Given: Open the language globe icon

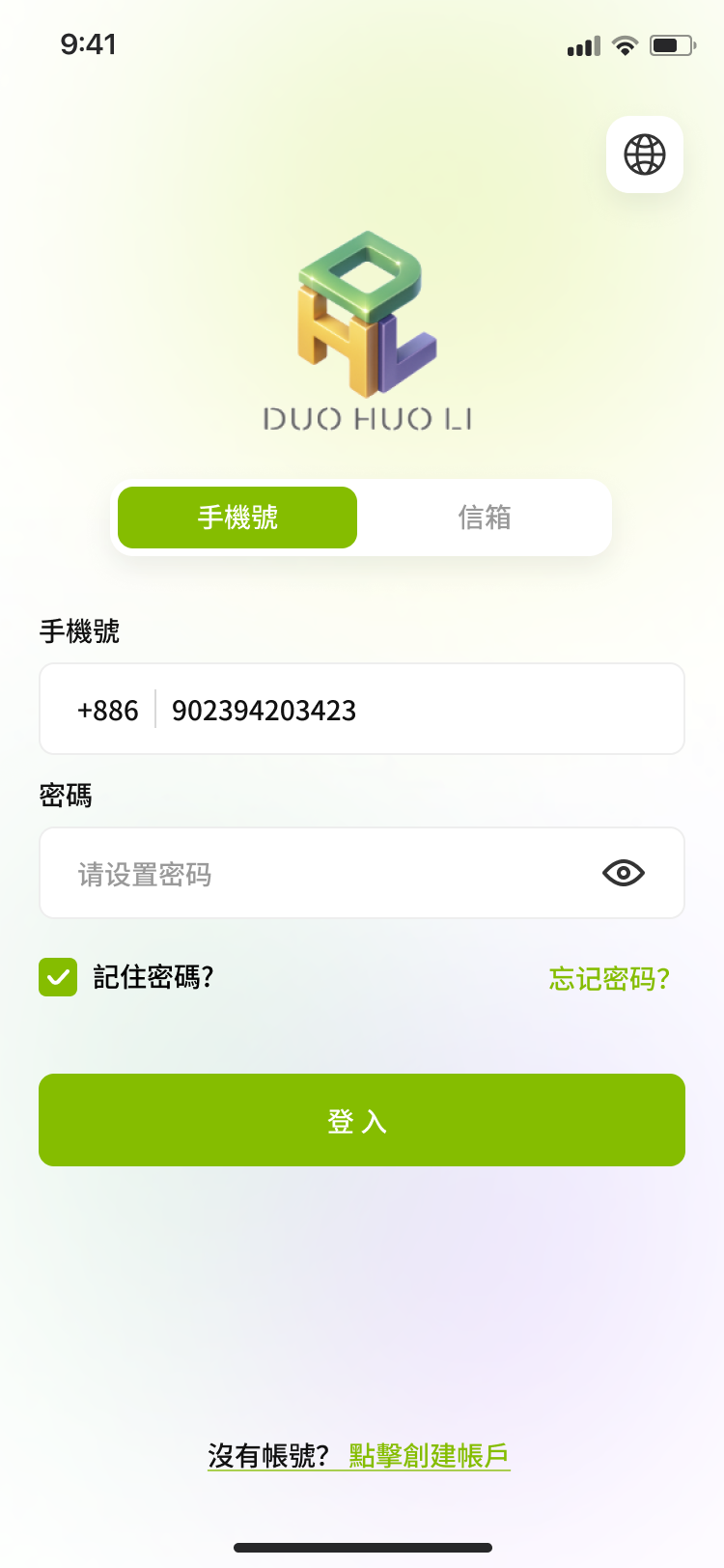Looking at the screenshot, I should [645, 154].
